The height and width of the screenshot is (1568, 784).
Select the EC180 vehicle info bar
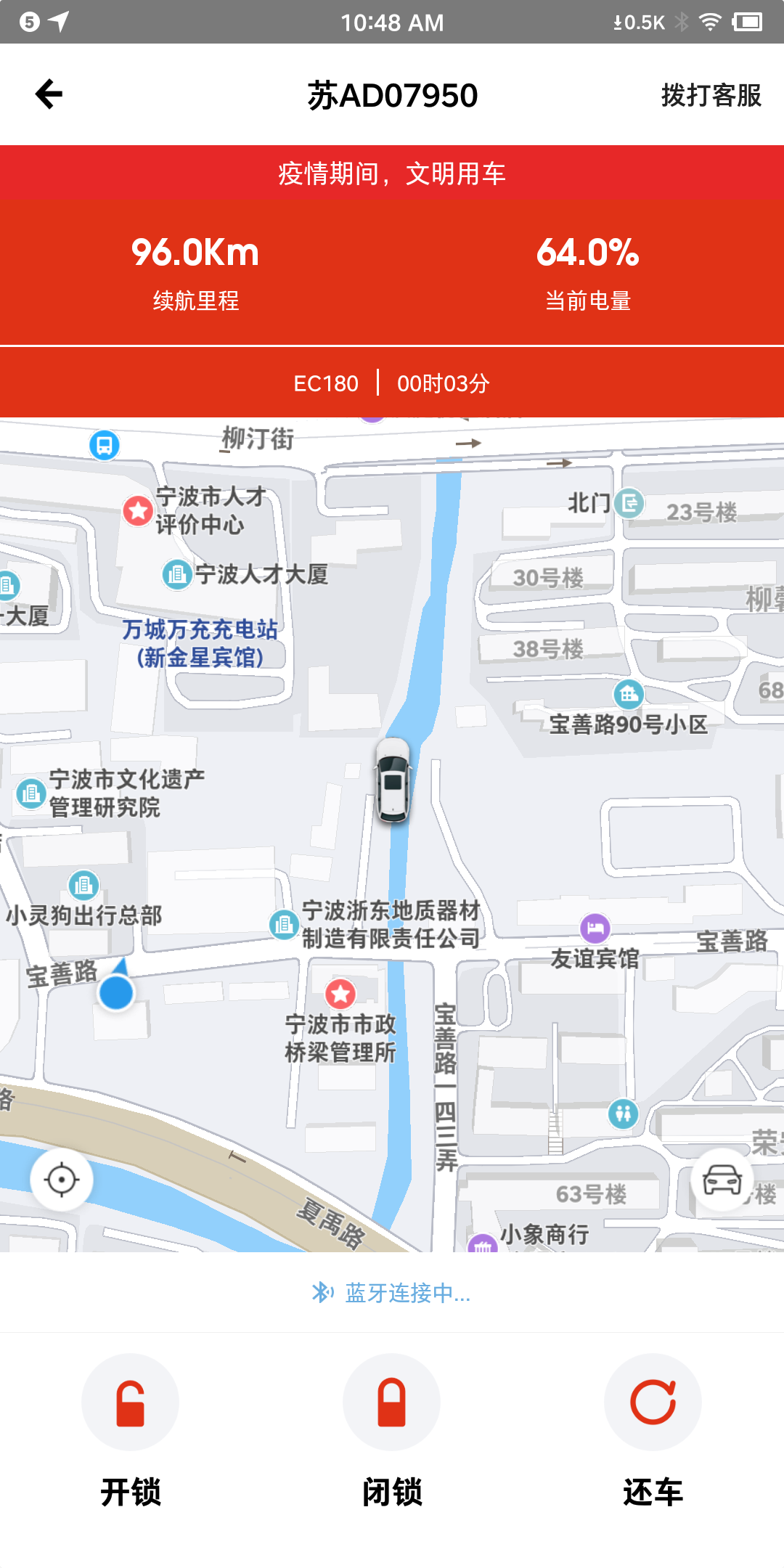tap(392, 383)
